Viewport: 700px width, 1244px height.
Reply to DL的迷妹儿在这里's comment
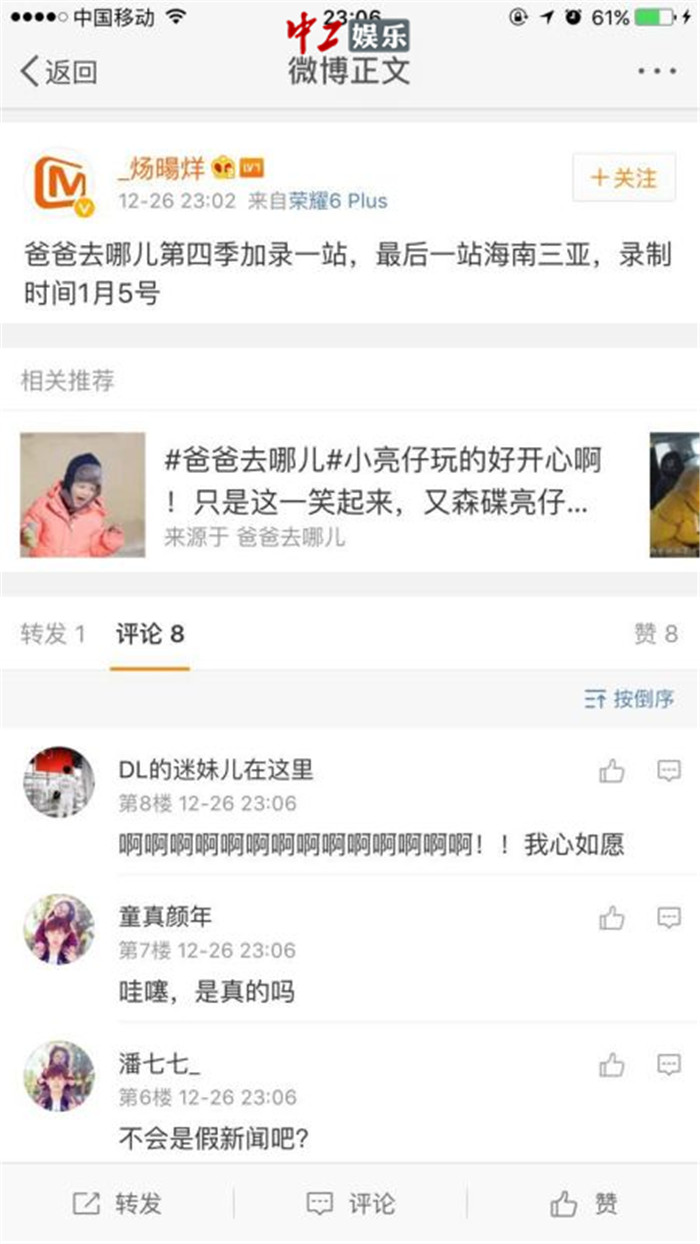668,771
